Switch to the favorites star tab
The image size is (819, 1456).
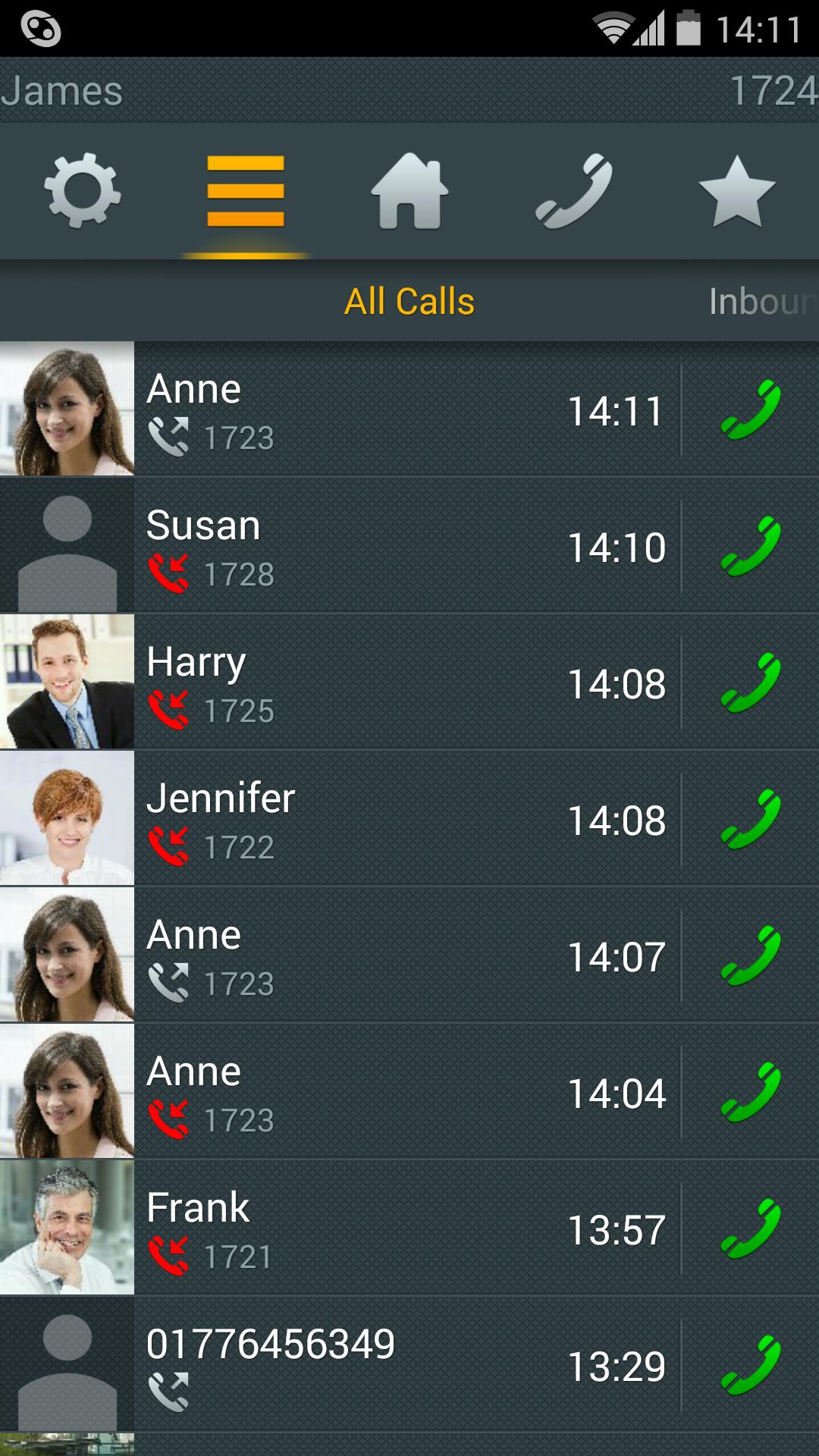(x=737, y=191)
